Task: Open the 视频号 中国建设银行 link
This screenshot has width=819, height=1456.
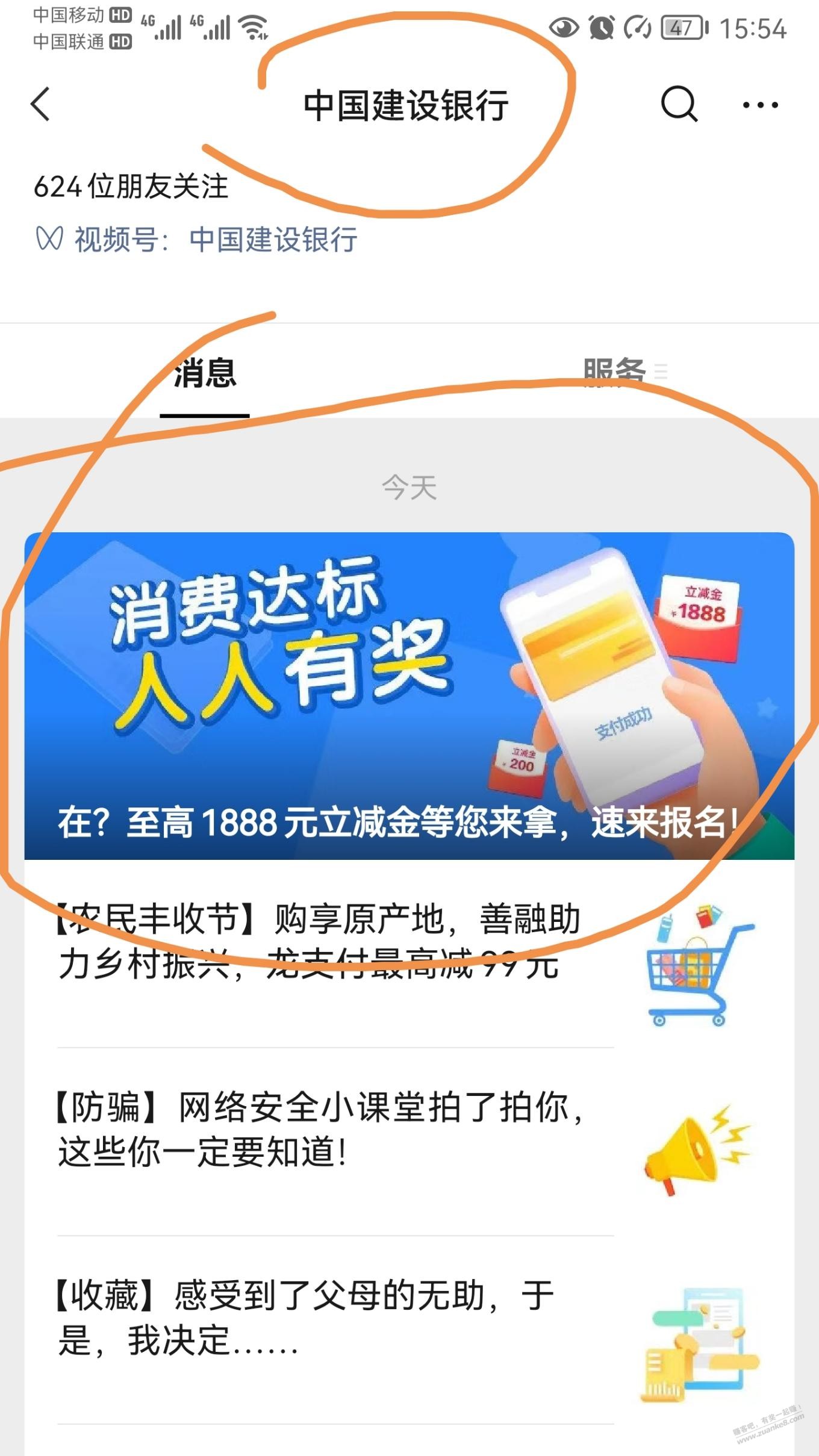Action: click(x=198, y=240)
